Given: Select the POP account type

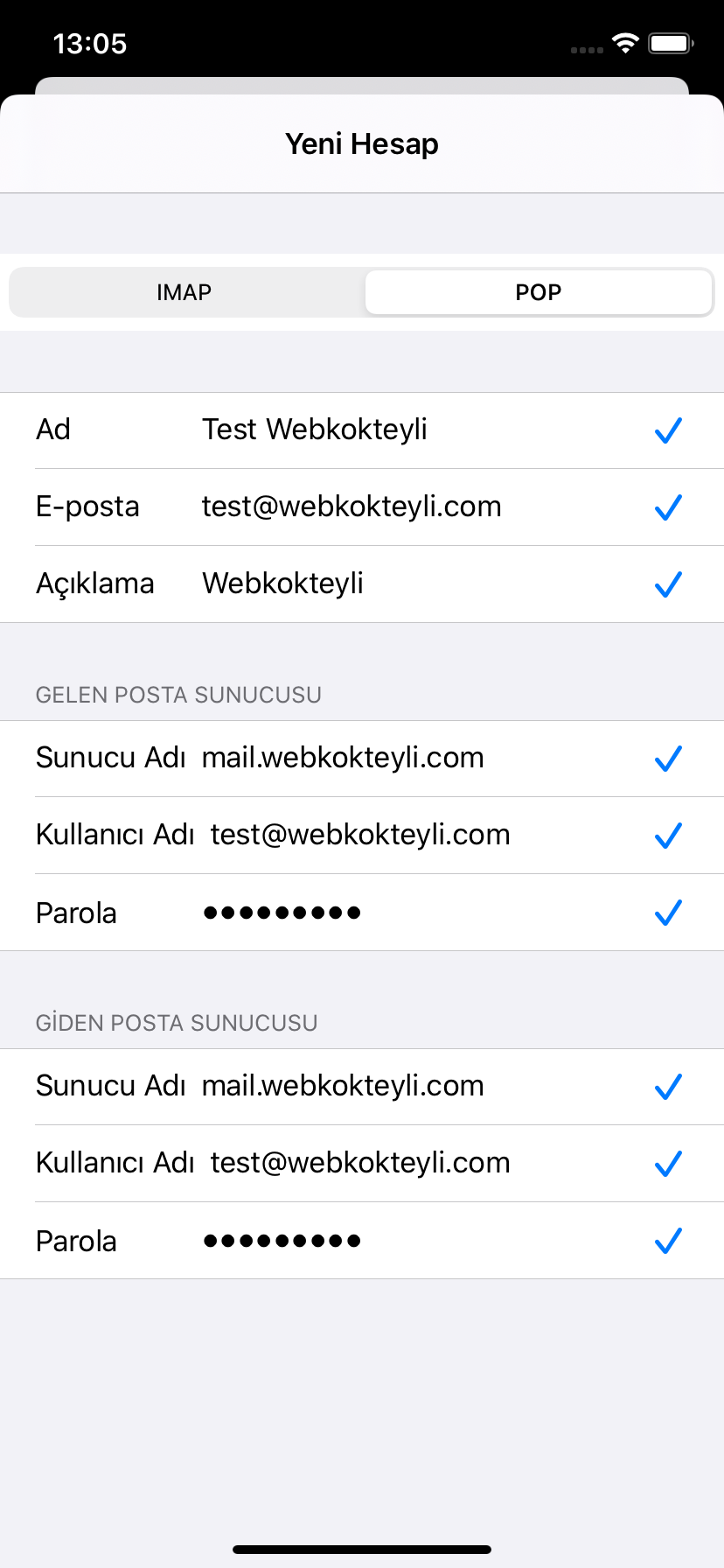Looking at the screenshot, I should [x=539, y=292].
